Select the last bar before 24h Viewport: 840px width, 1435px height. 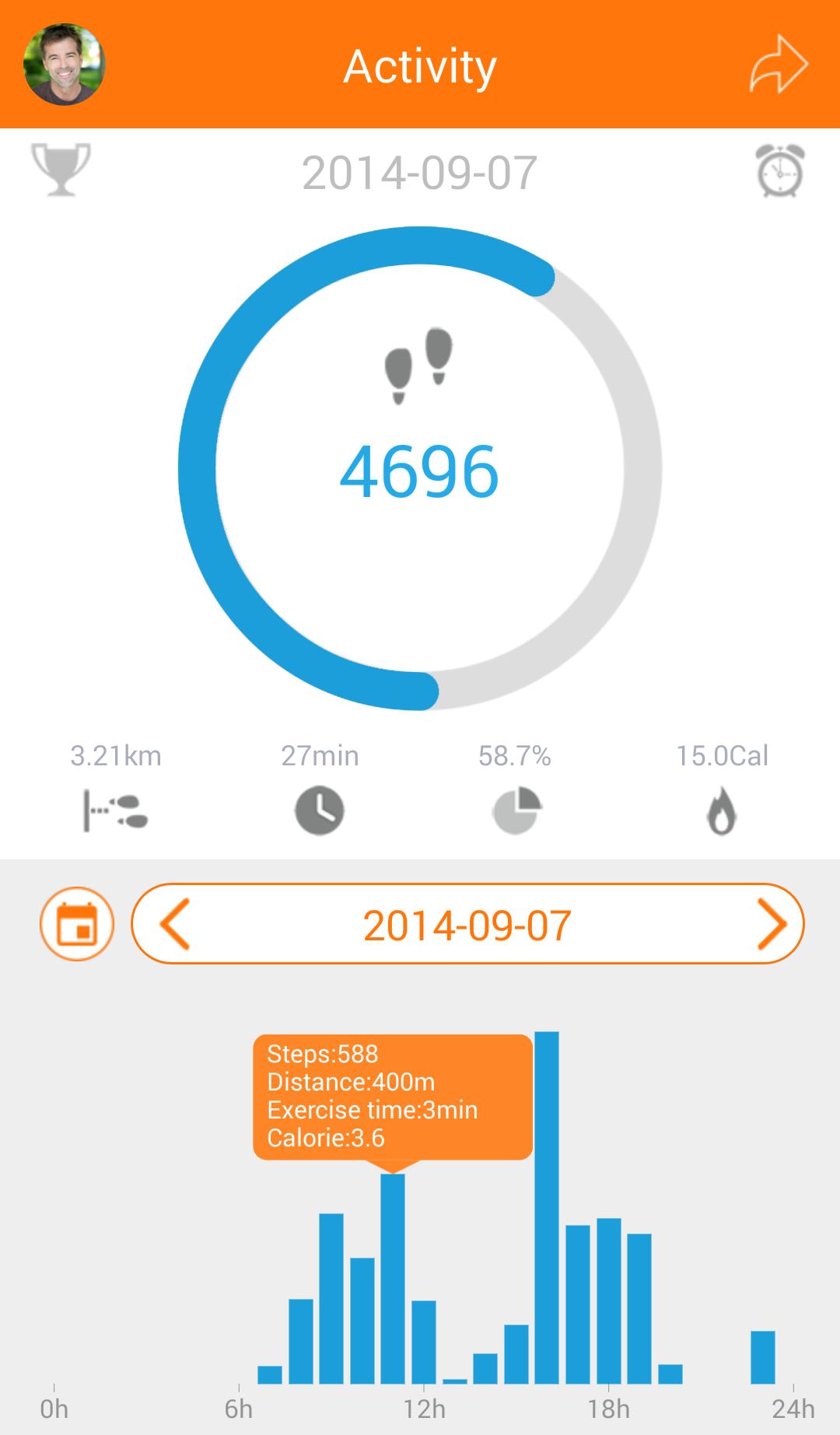click(x=763, y=1357)
